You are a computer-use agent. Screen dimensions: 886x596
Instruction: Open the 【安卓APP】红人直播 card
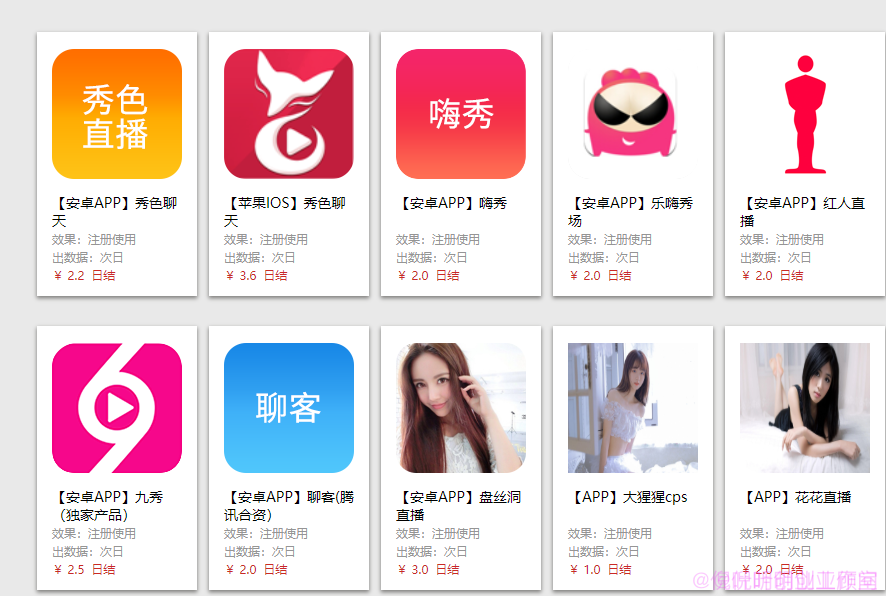804,164
